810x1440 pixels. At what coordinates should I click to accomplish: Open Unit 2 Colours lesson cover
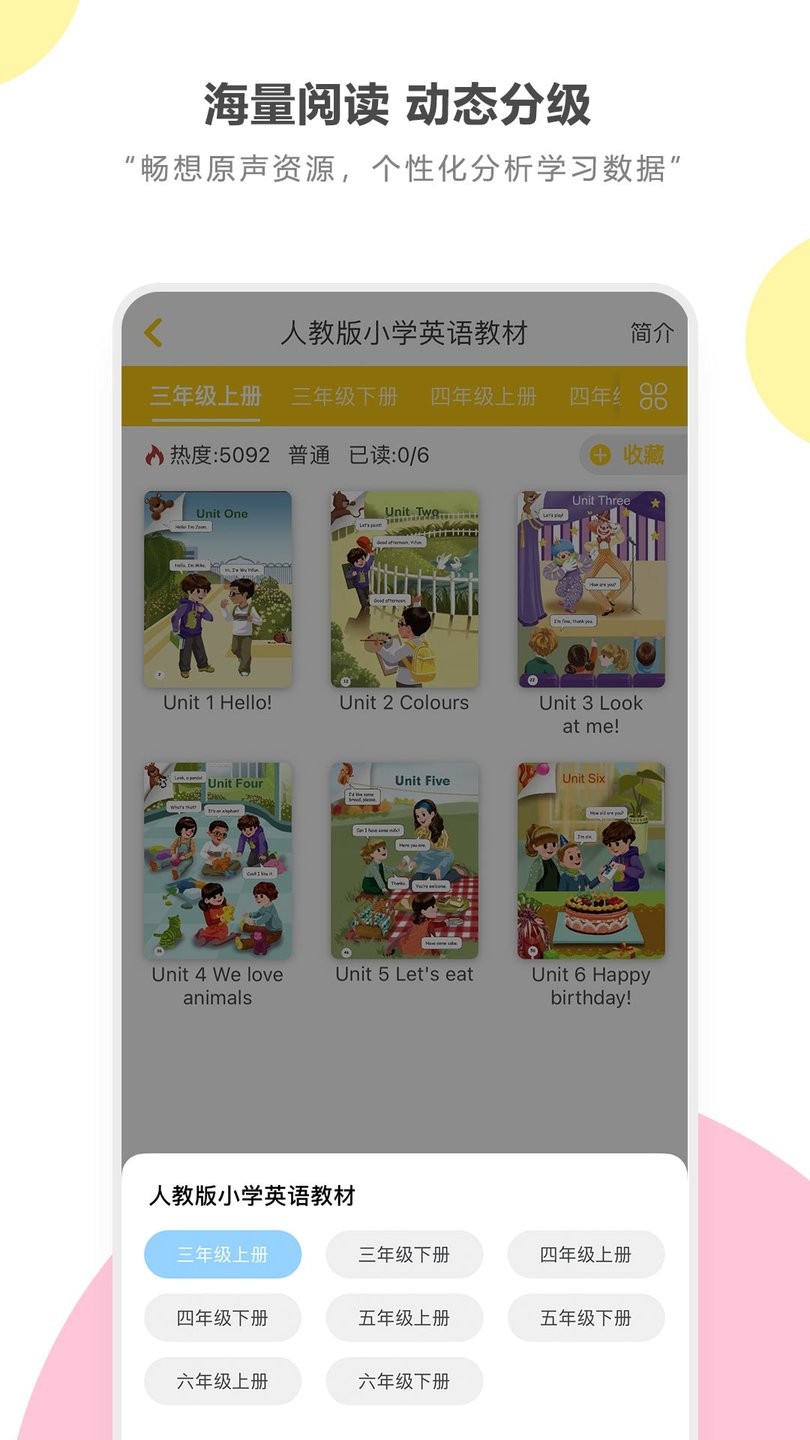pos(404,587)
